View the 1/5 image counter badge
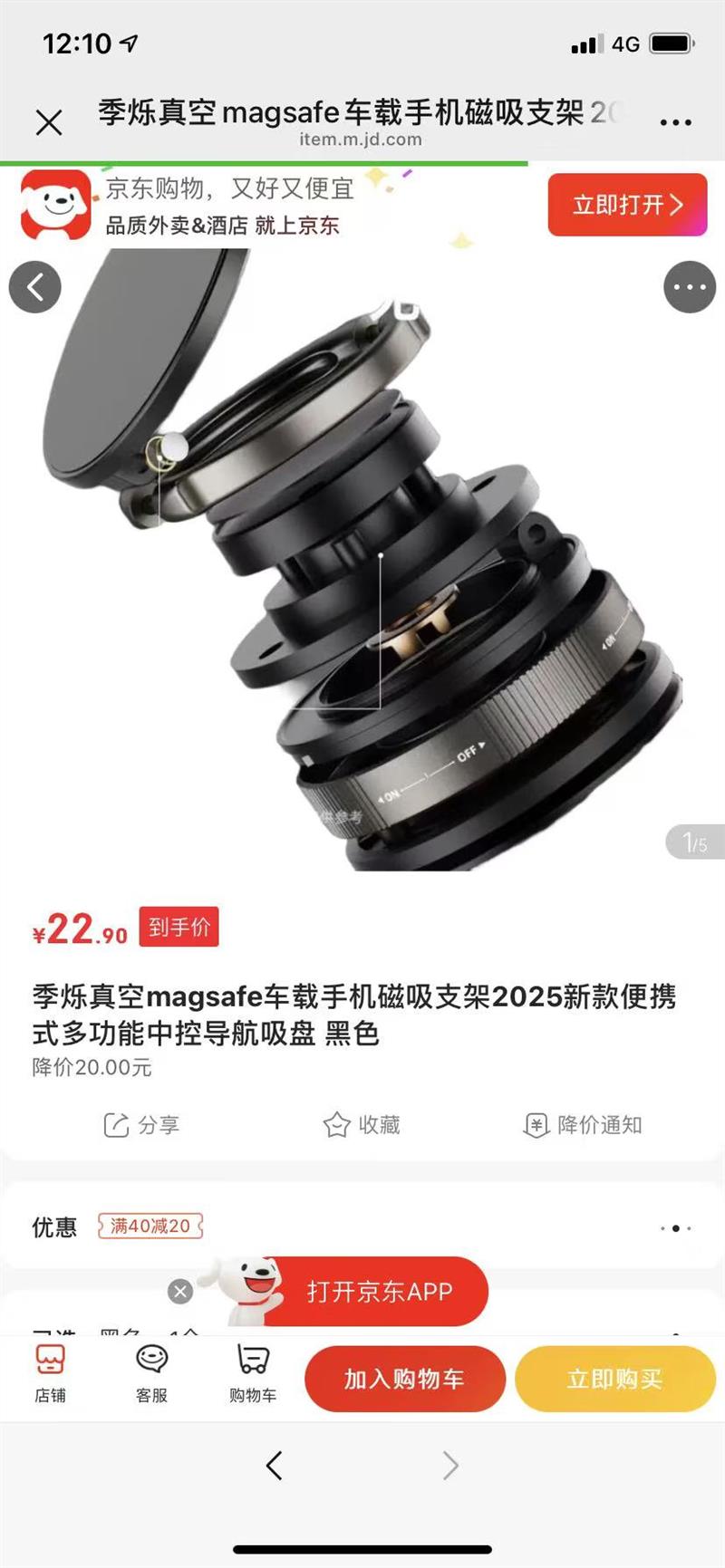 pyautogui.click(x=694, y=841)
